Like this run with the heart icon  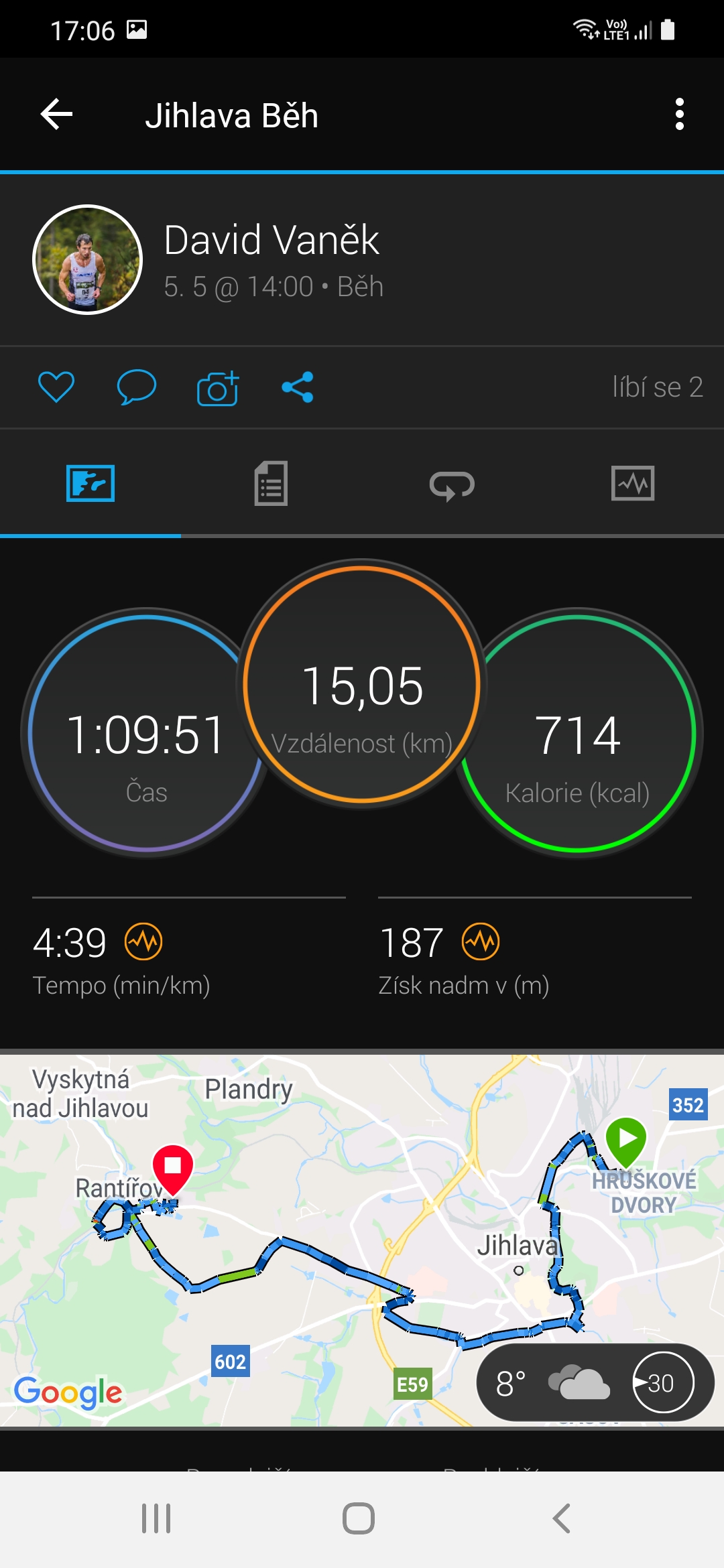(x=56, y=387)
